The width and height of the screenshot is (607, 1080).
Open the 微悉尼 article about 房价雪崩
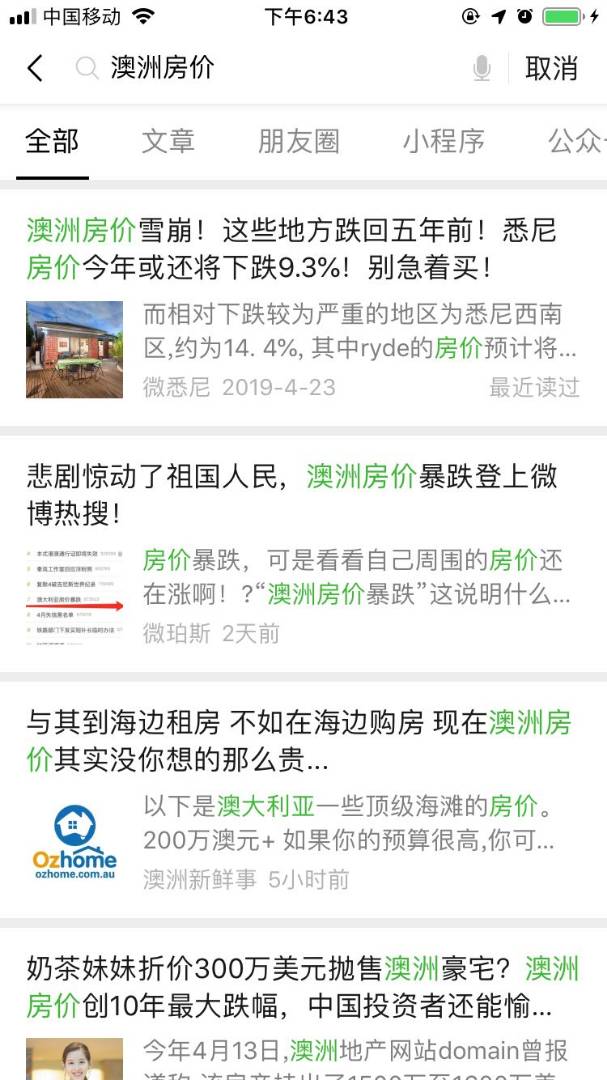300,250
